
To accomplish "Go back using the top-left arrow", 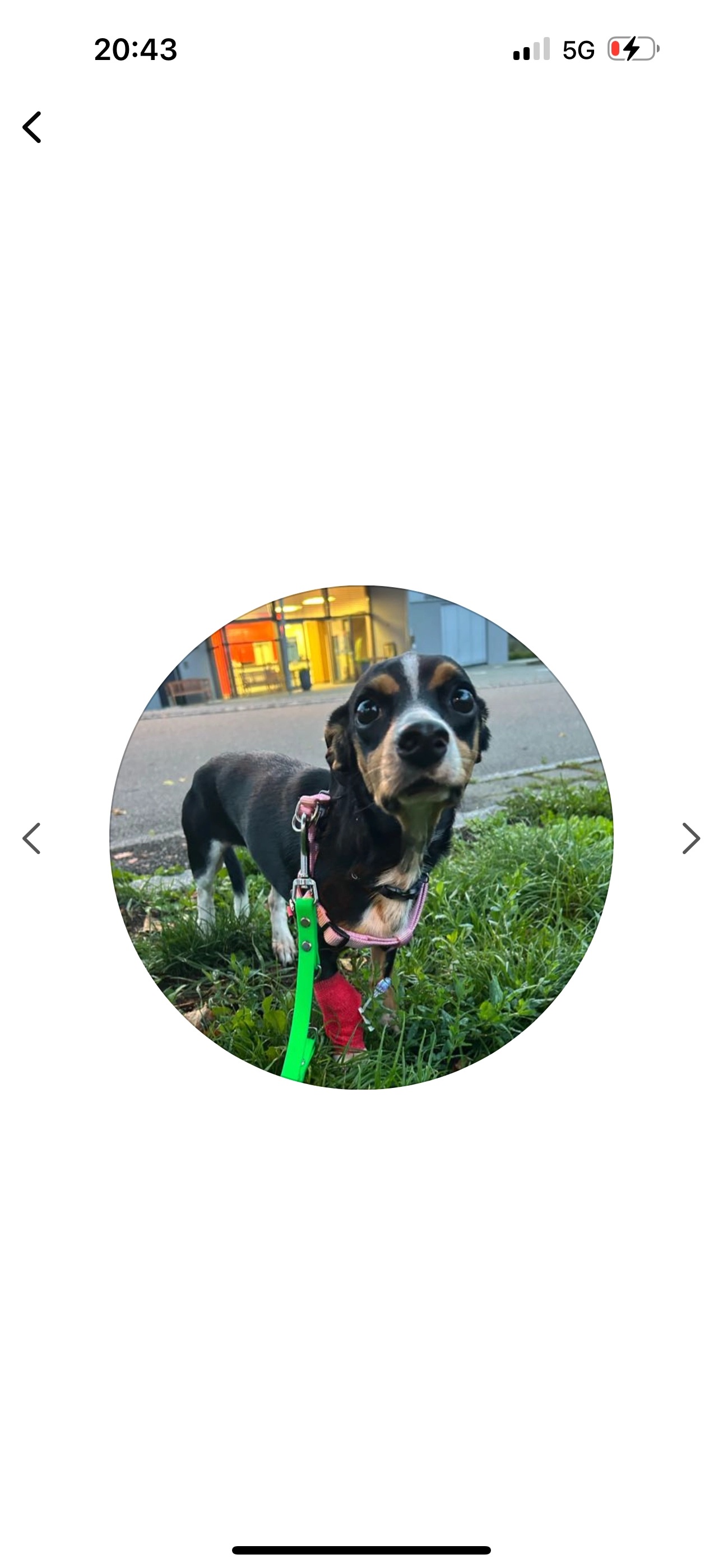I will pos(31,127).
